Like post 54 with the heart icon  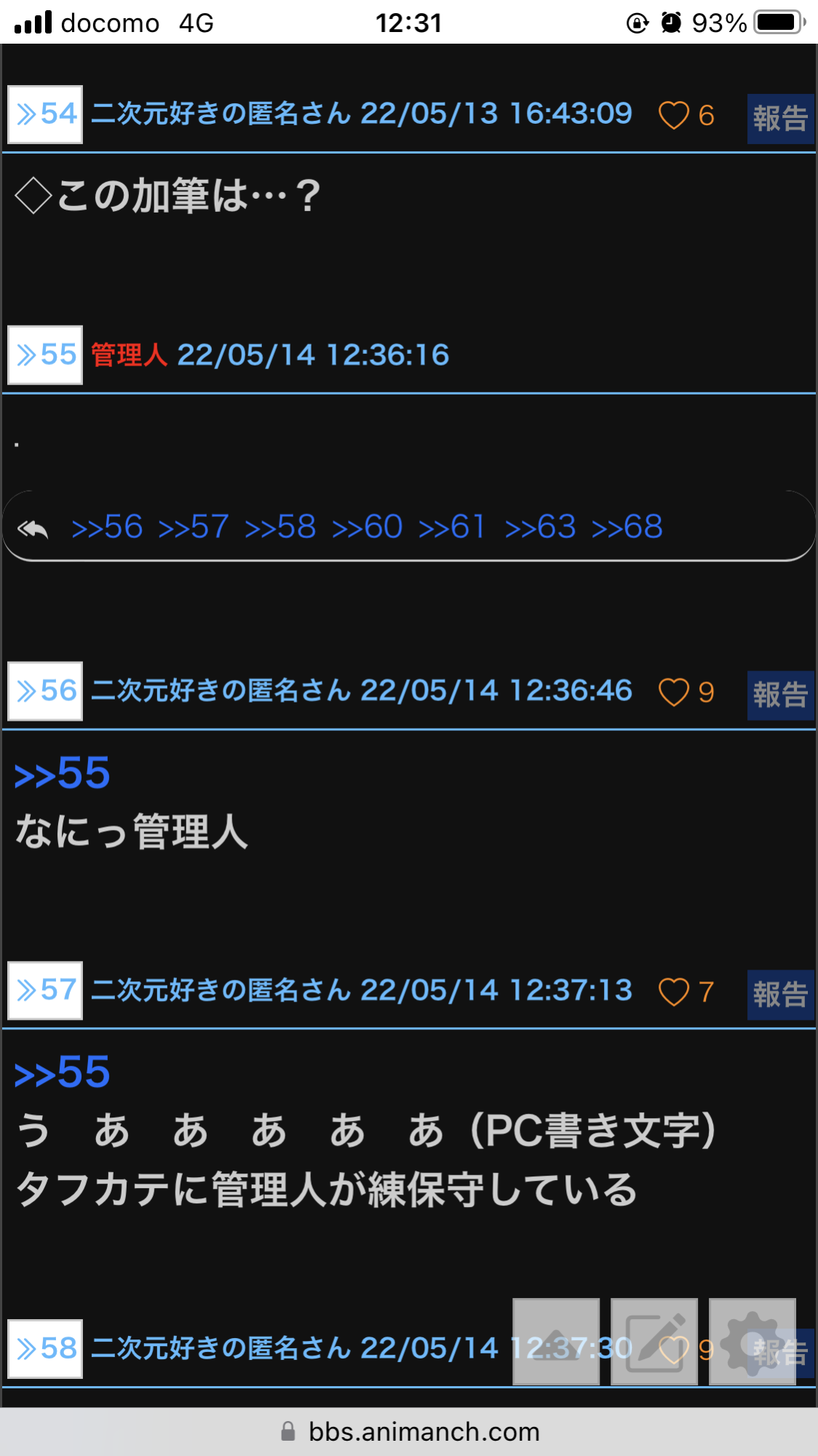pyautogui.click(x=673, y=115)
